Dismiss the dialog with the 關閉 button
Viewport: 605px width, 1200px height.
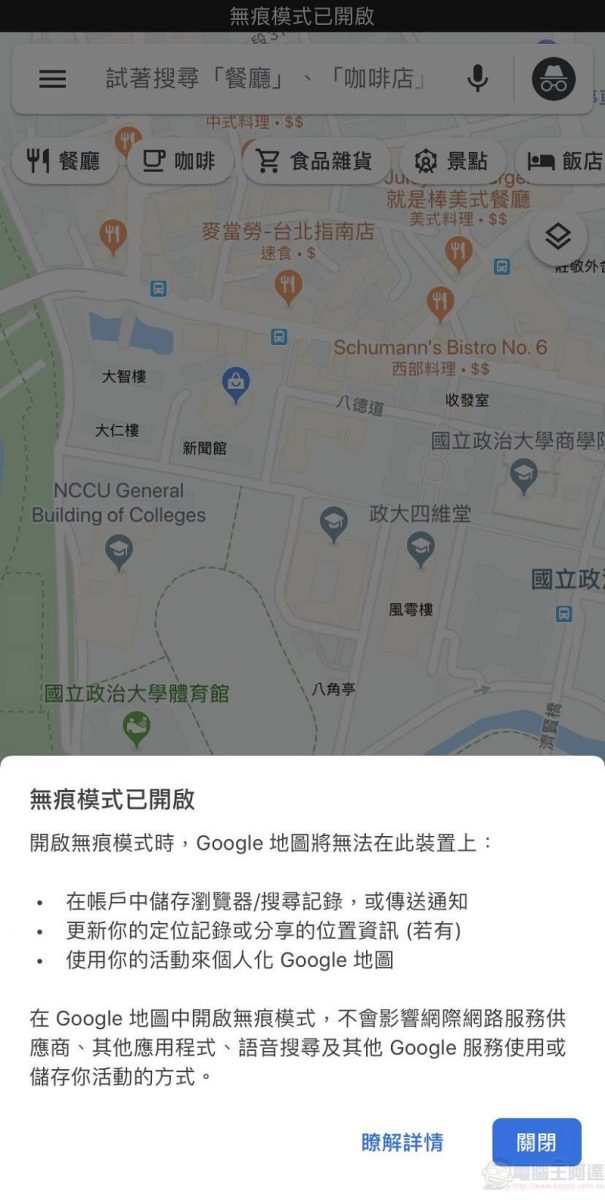click(536, 1142)
